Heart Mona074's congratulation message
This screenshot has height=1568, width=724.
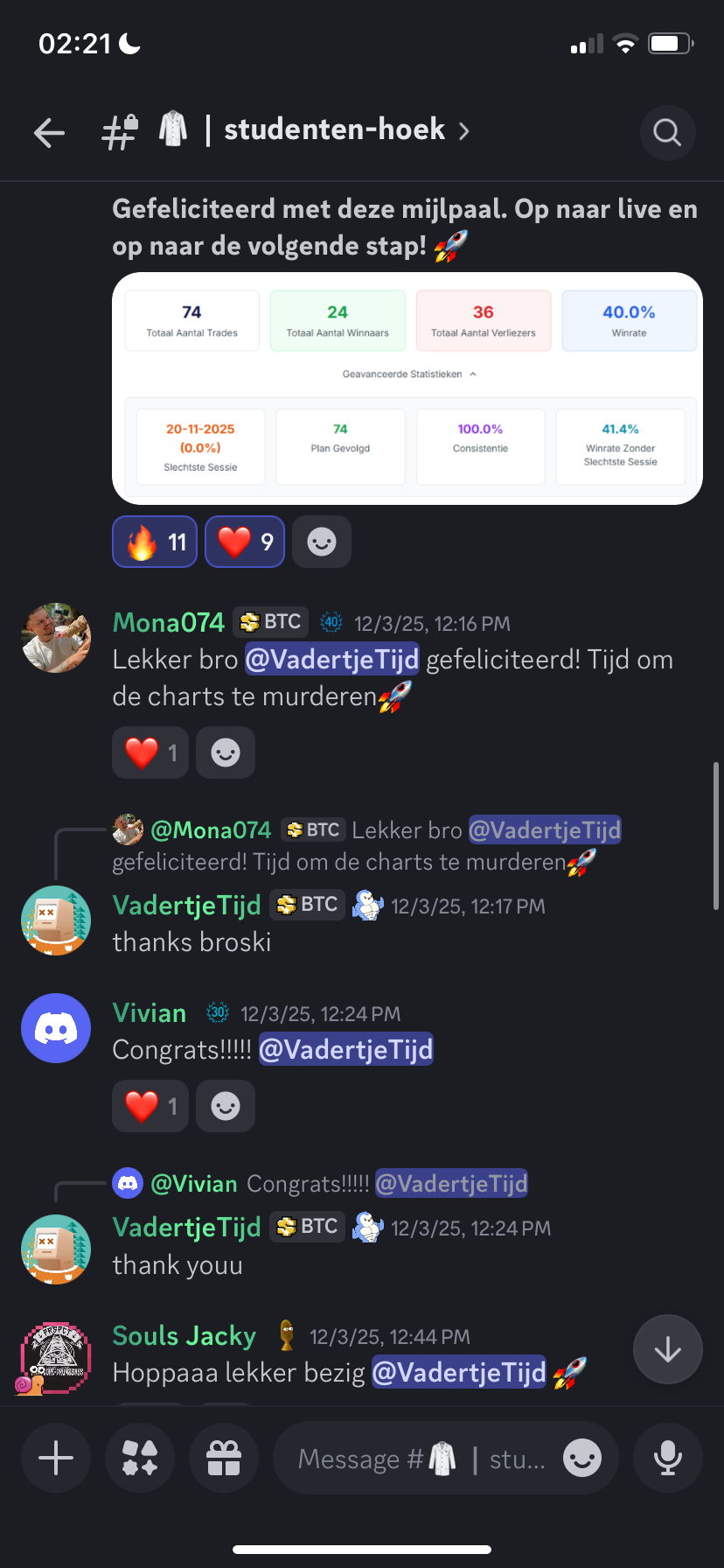(150, 752)
